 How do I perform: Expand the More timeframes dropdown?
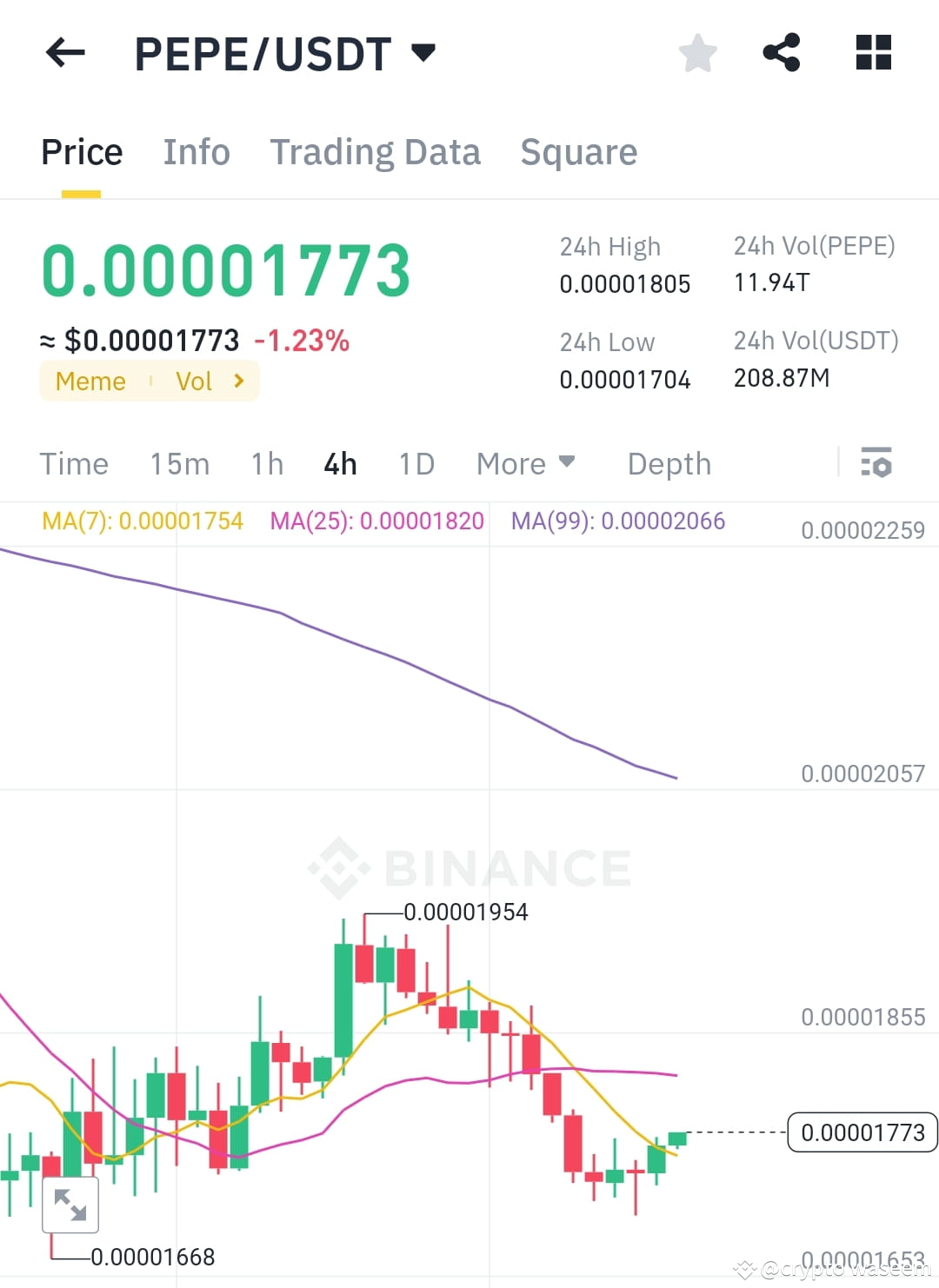[x=523, y=463]
